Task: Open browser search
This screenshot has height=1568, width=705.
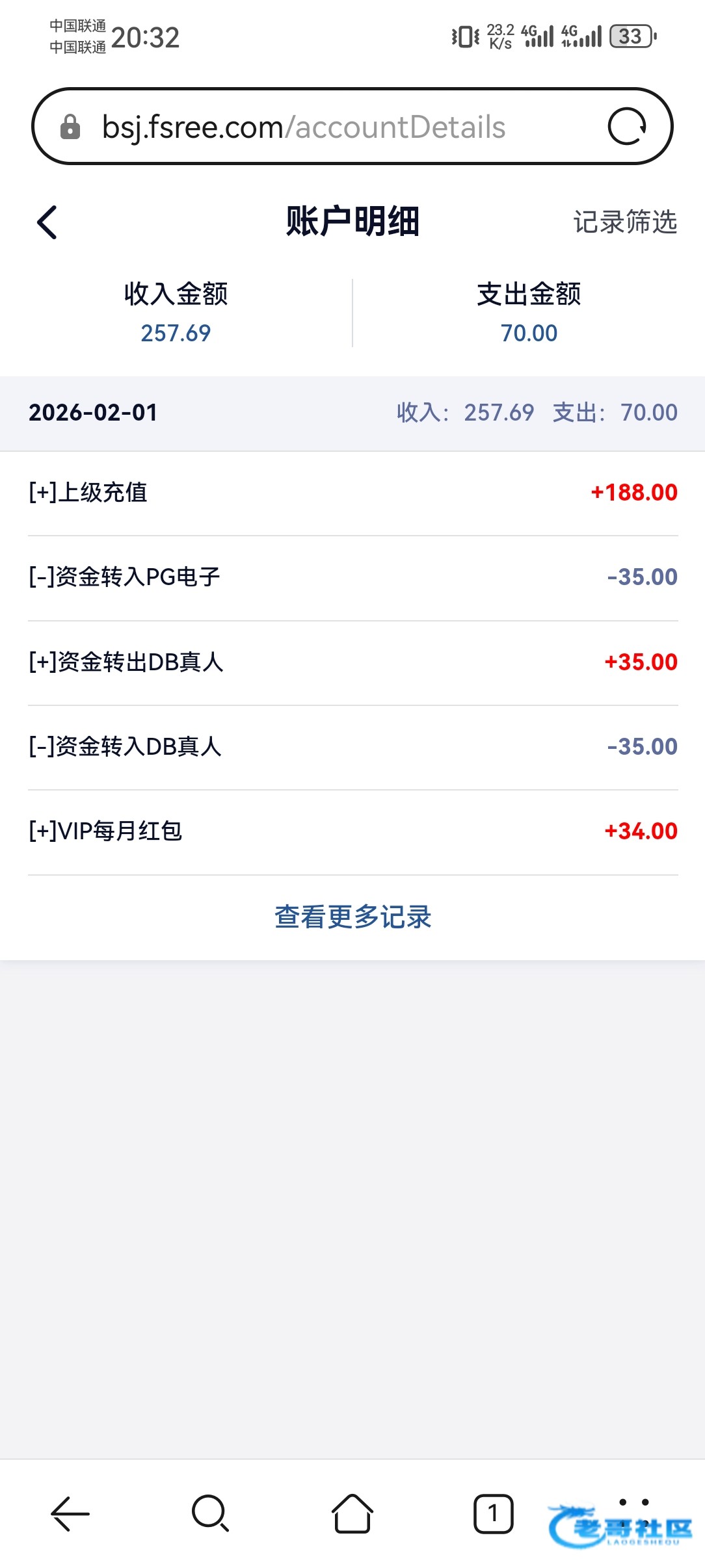Action: click(x=210, y=1513)
